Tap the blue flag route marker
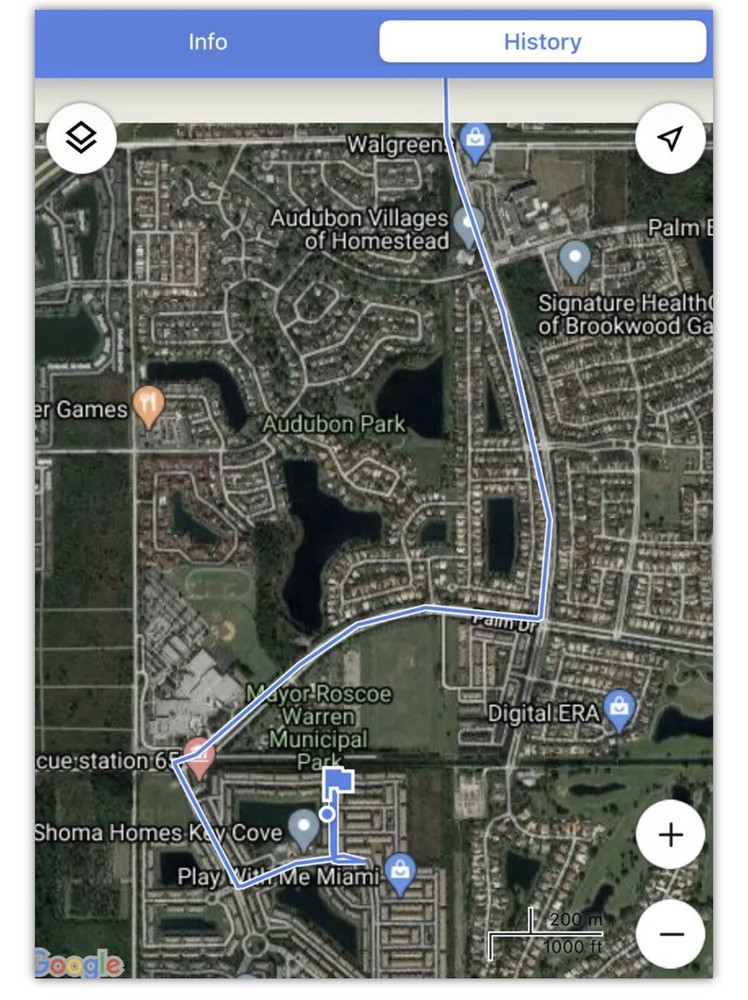The height and width of the screenshot is (1000, 748). 338,783
